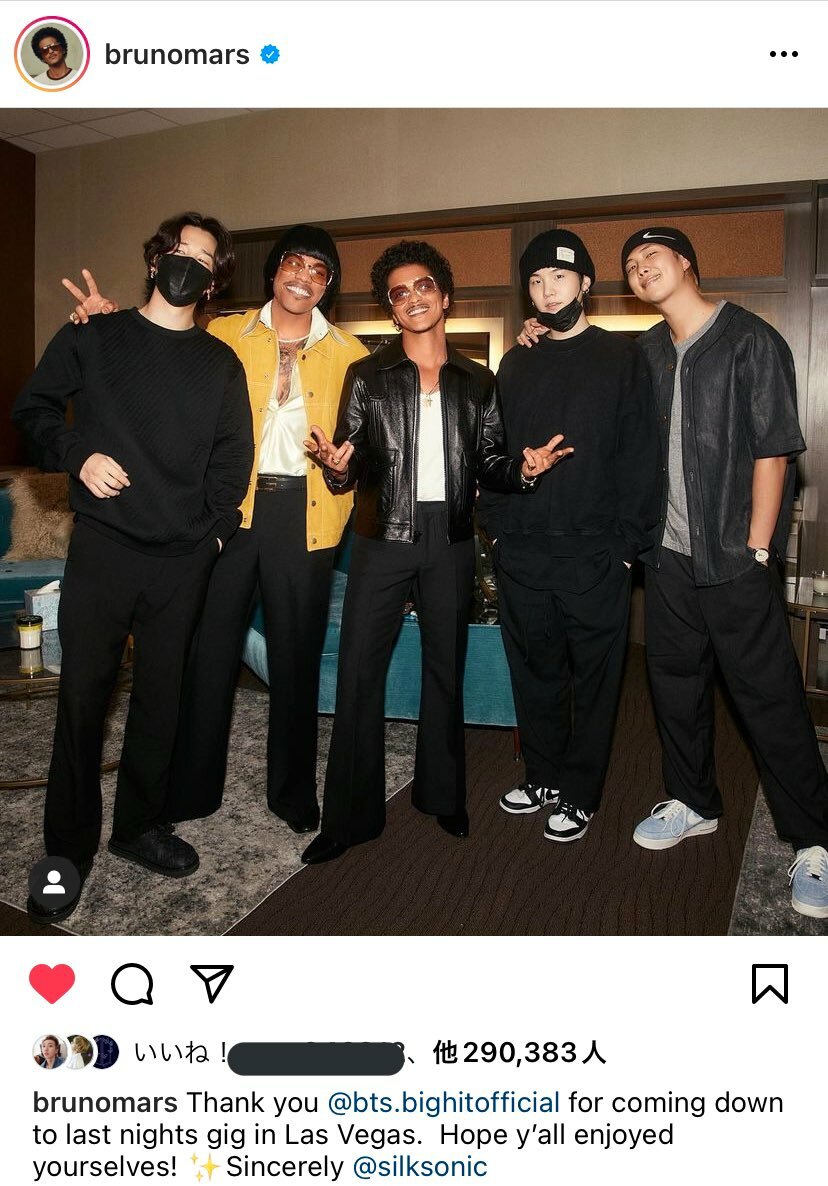
Task: Open the comments bubble icon
Action: (132, 984)
